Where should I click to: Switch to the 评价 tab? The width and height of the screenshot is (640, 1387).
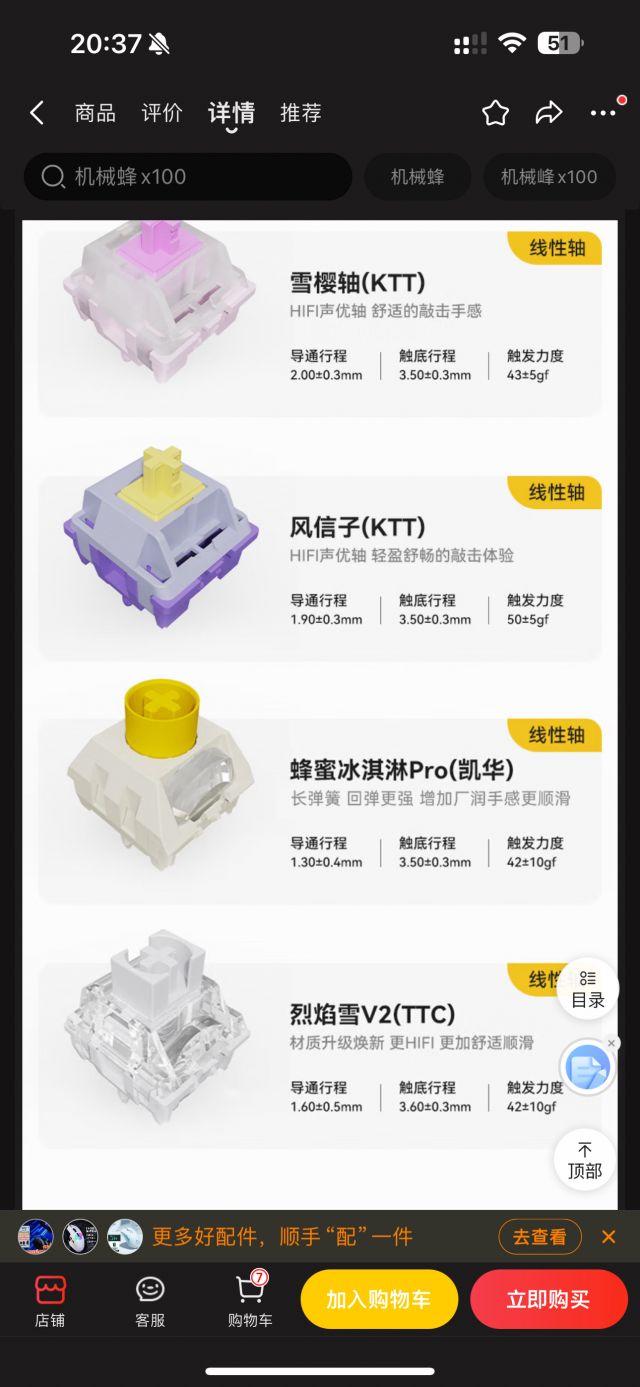click(x=162, y=113)
